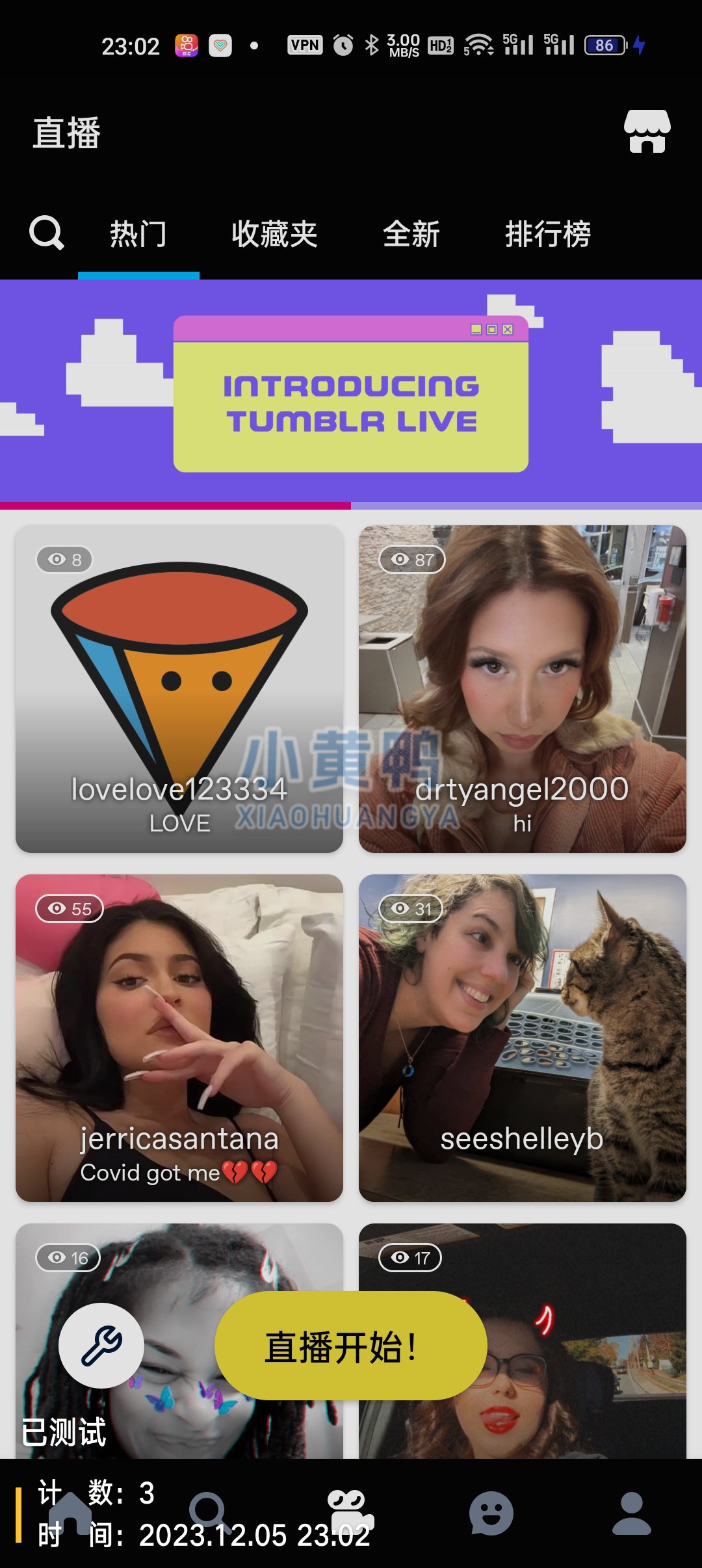
Task: Join jerricasantana's live stream
Action: (179, 1038)
